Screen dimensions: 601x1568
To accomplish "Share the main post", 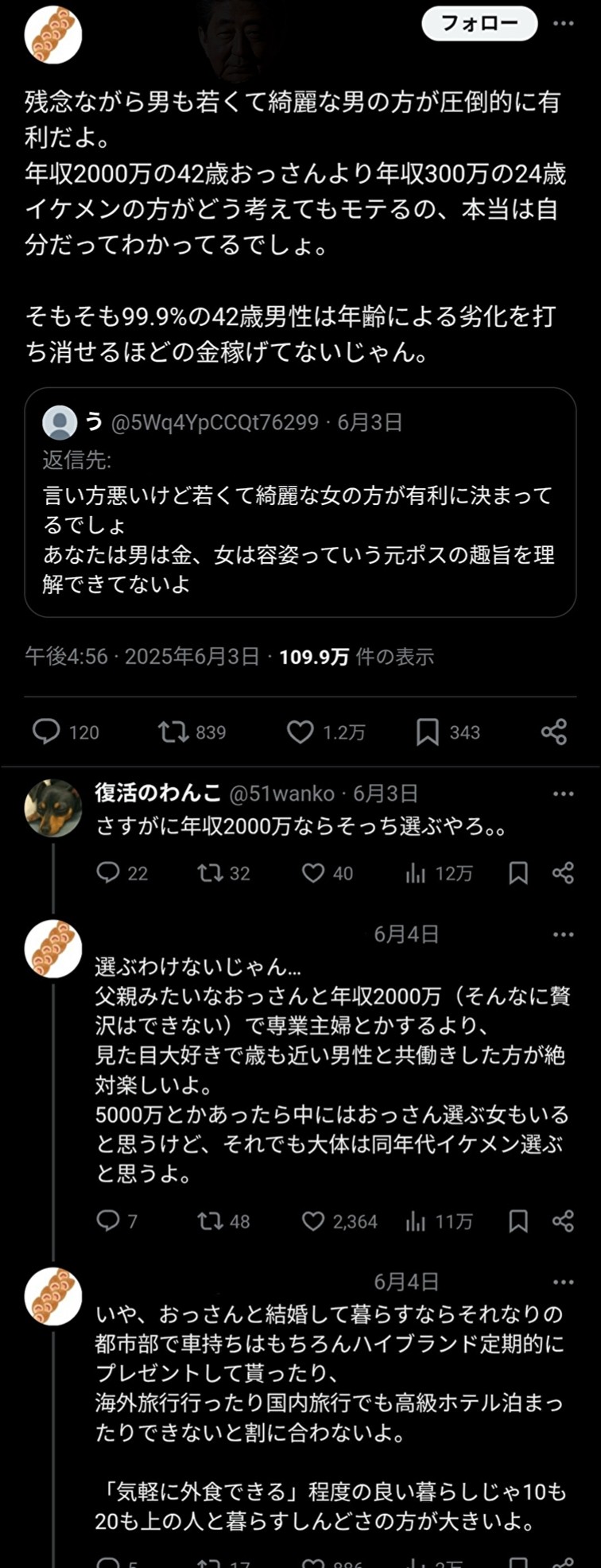I will coord(553,732).
